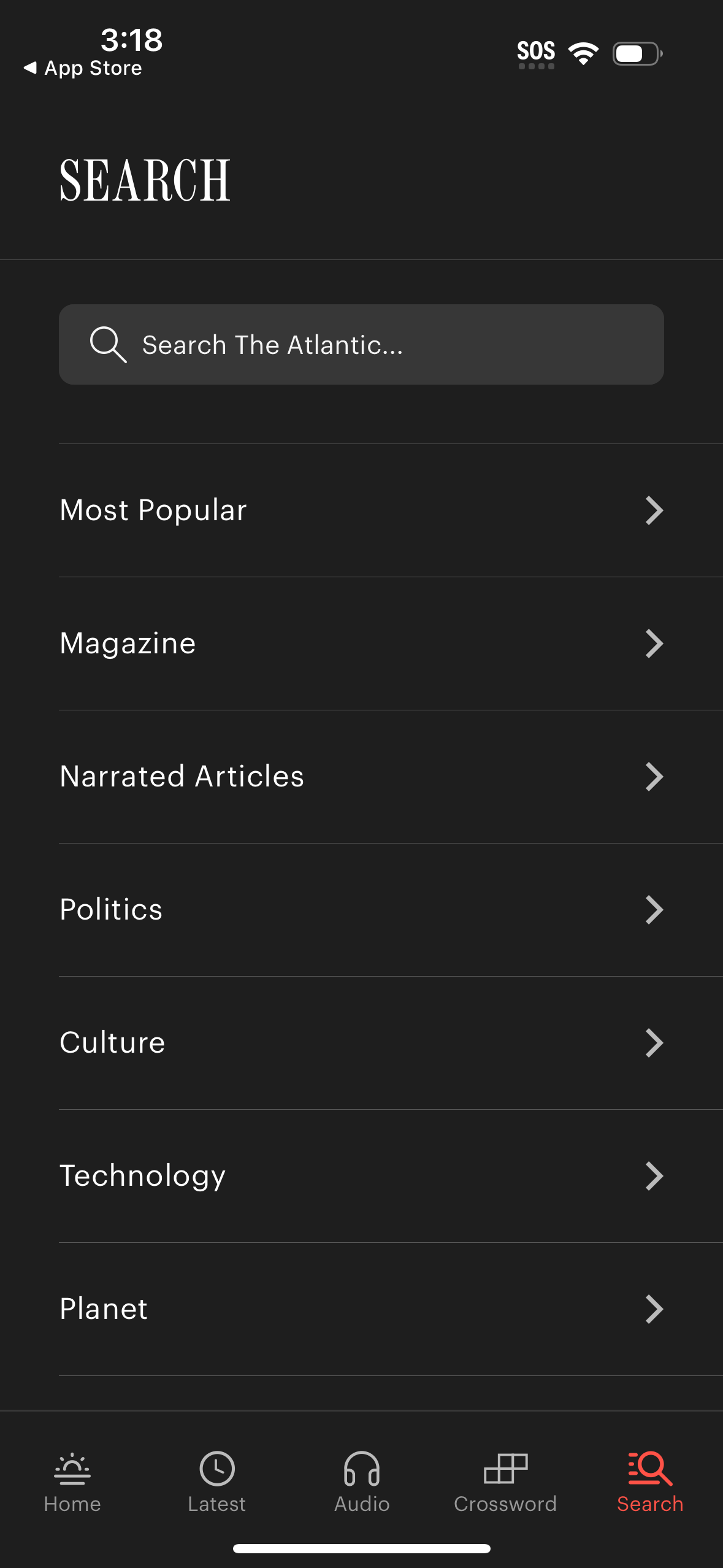Open the Culture category

click(654, 1042)
